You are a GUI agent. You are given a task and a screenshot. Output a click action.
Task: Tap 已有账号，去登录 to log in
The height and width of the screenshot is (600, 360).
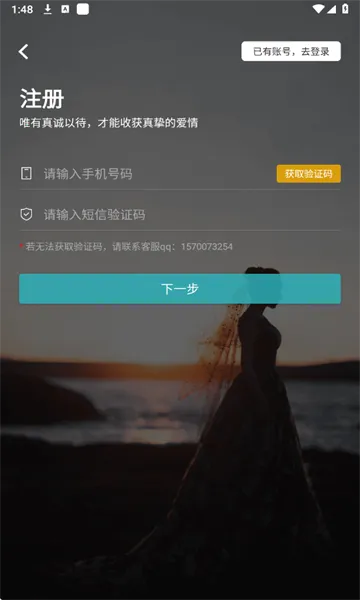point(291,51)
